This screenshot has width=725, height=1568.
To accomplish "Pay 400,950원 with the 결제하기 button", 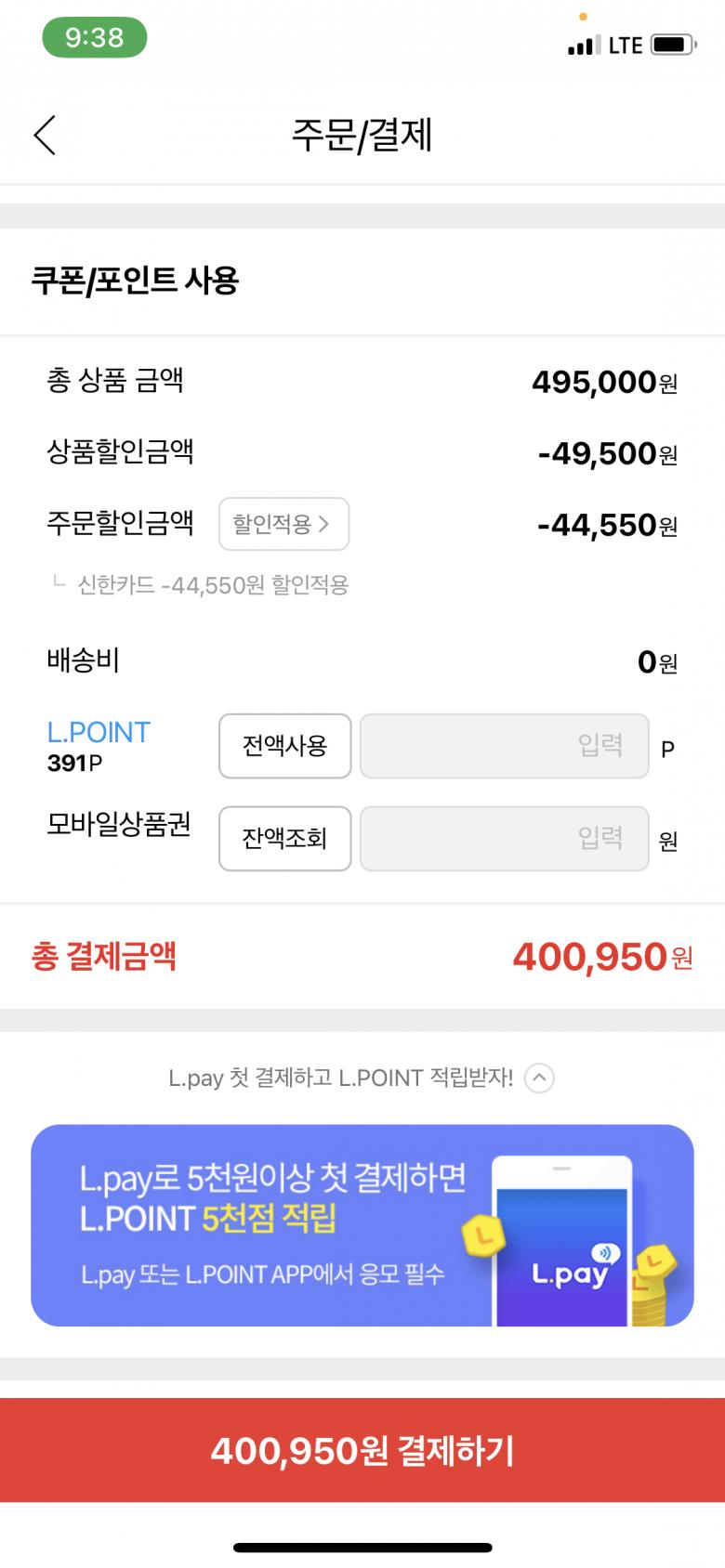I will click(362, 1450).
